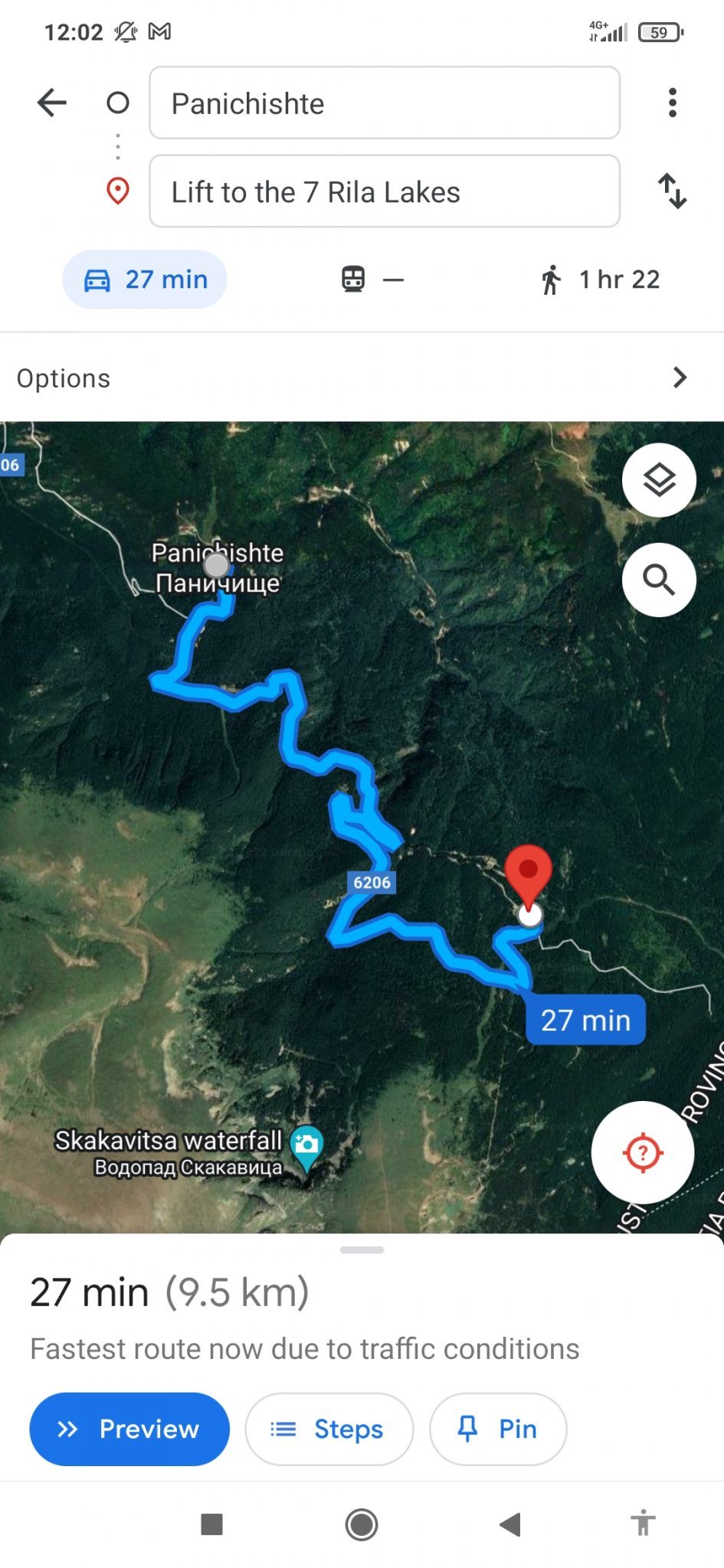The height and width of the screenshot is (1568, 724).
Task: Search along the route
Action: pyautogui.click(x=659, y=580)
